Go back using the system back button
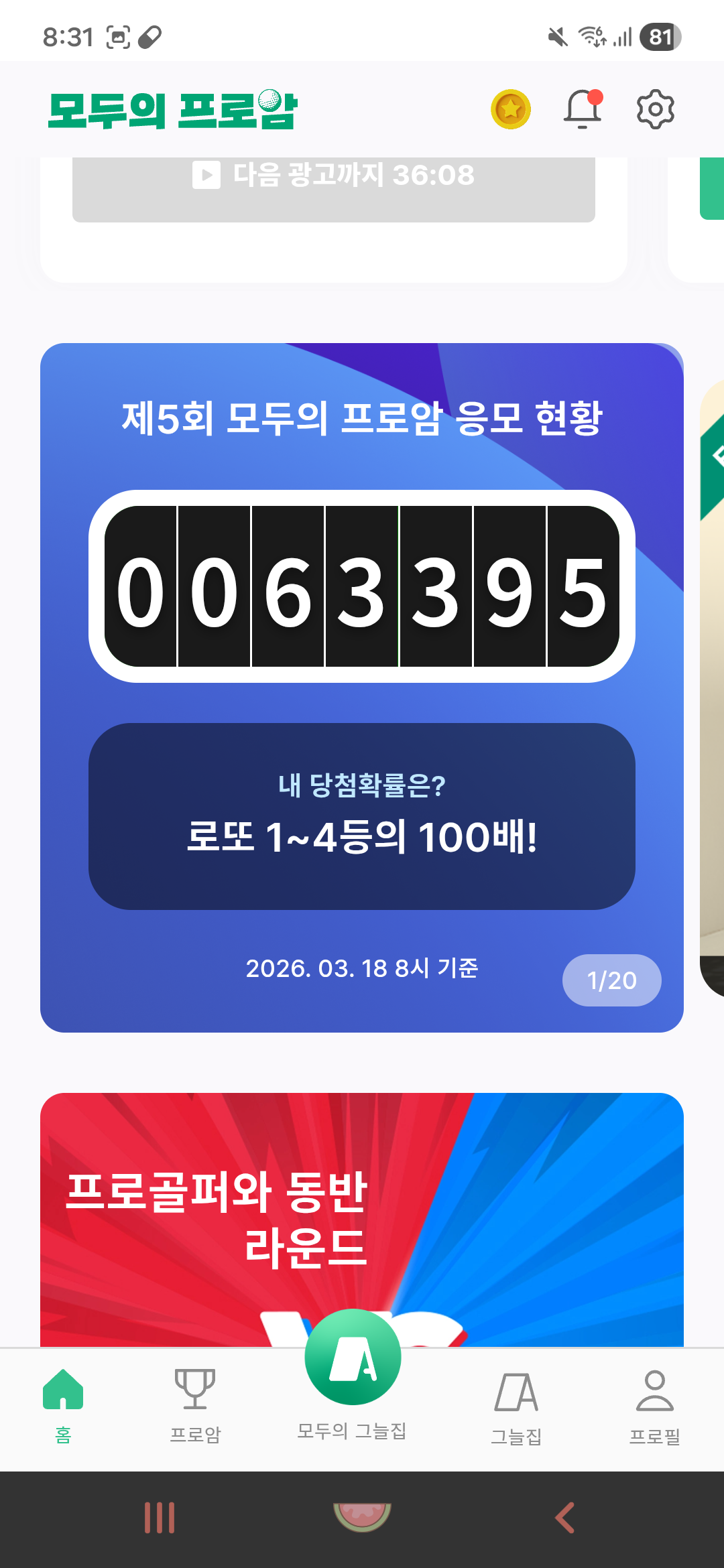The image size is (724, 1568). [x=565, y=1518]
